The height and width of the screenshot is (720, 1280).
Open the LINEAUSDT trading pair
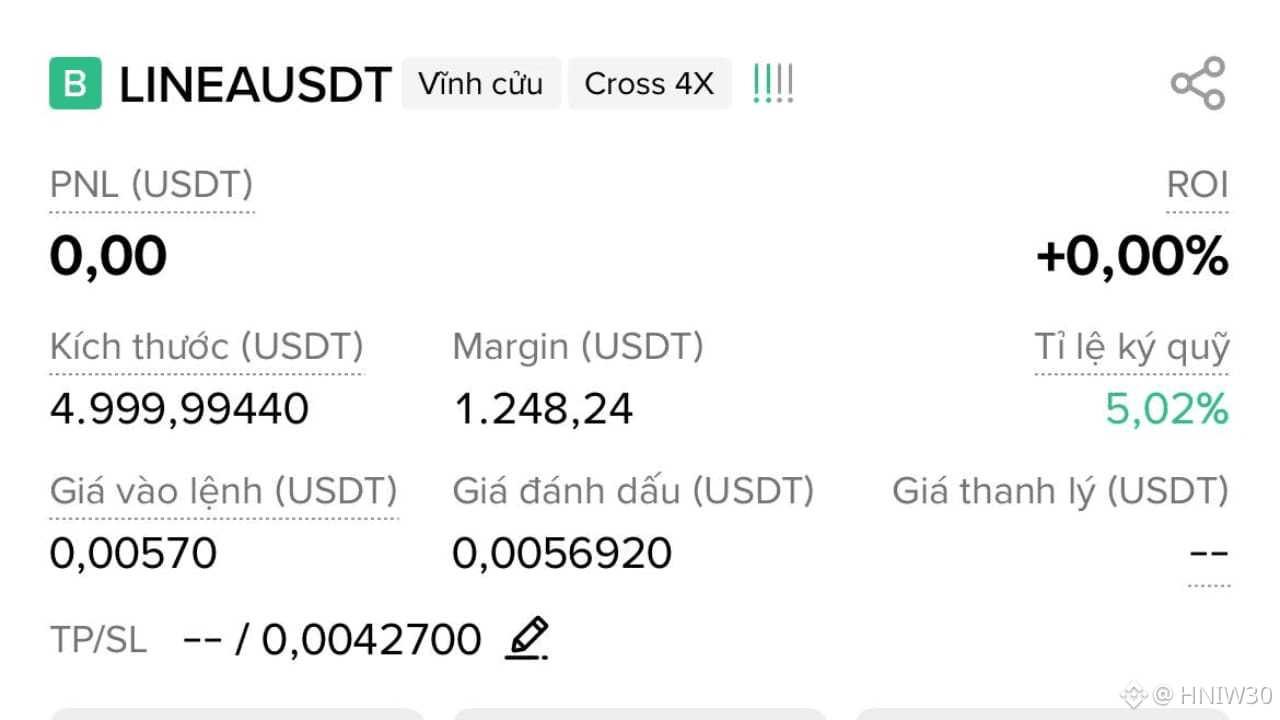(x=254, y=85)
